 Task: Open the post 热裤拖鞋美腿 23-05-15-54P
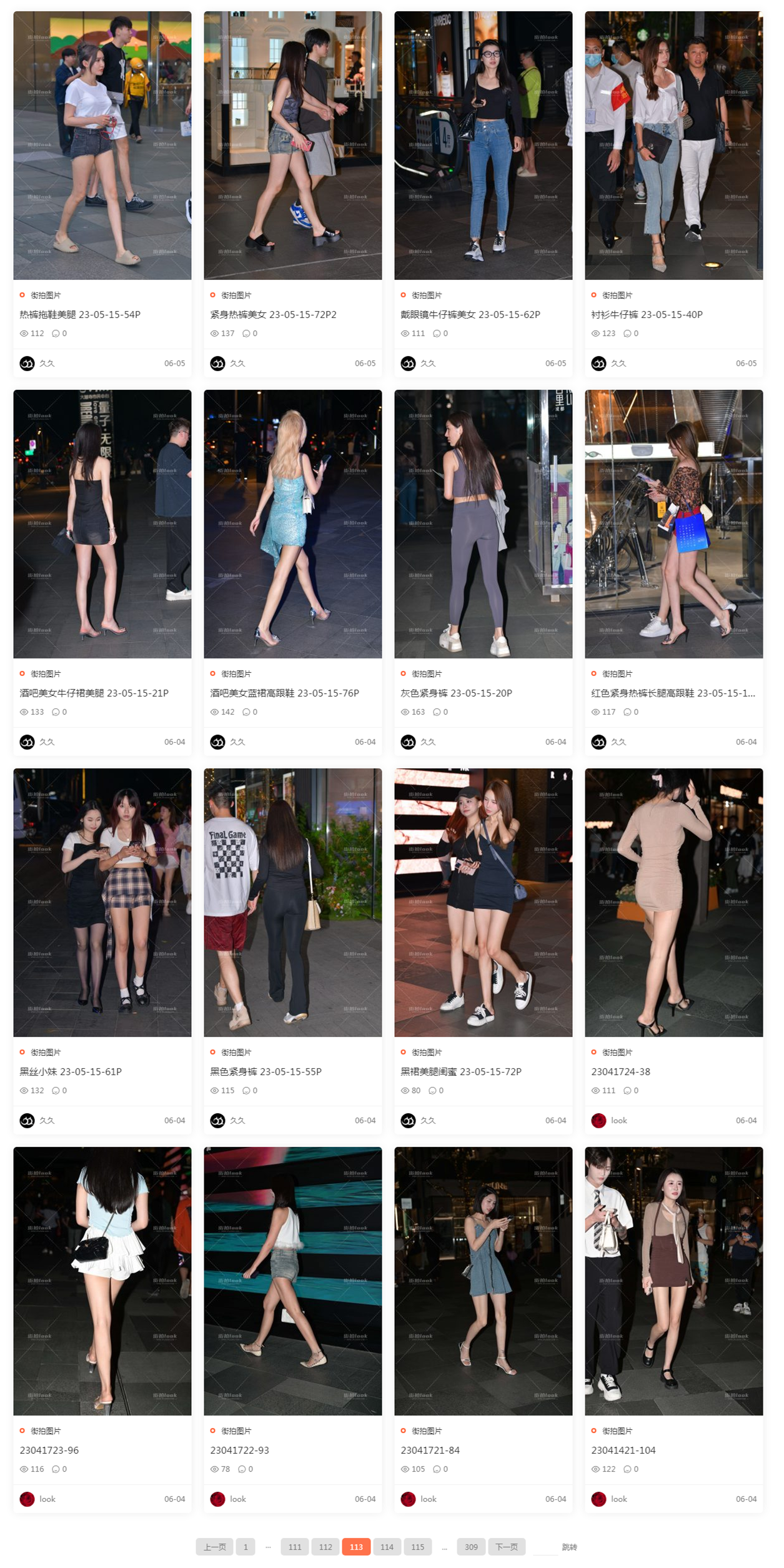(80, 314)
